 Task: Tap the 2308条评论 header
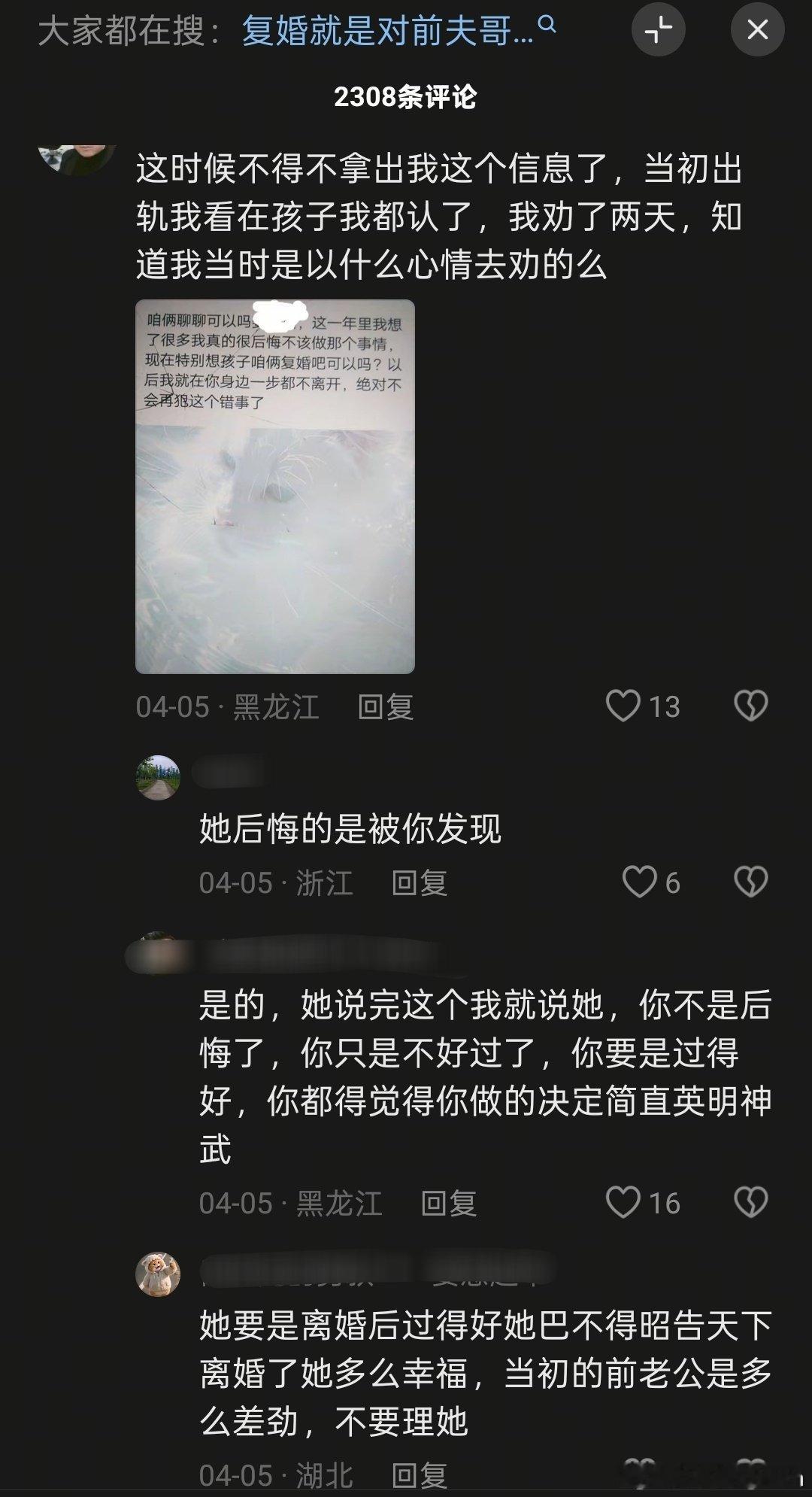tap(406, 95)
